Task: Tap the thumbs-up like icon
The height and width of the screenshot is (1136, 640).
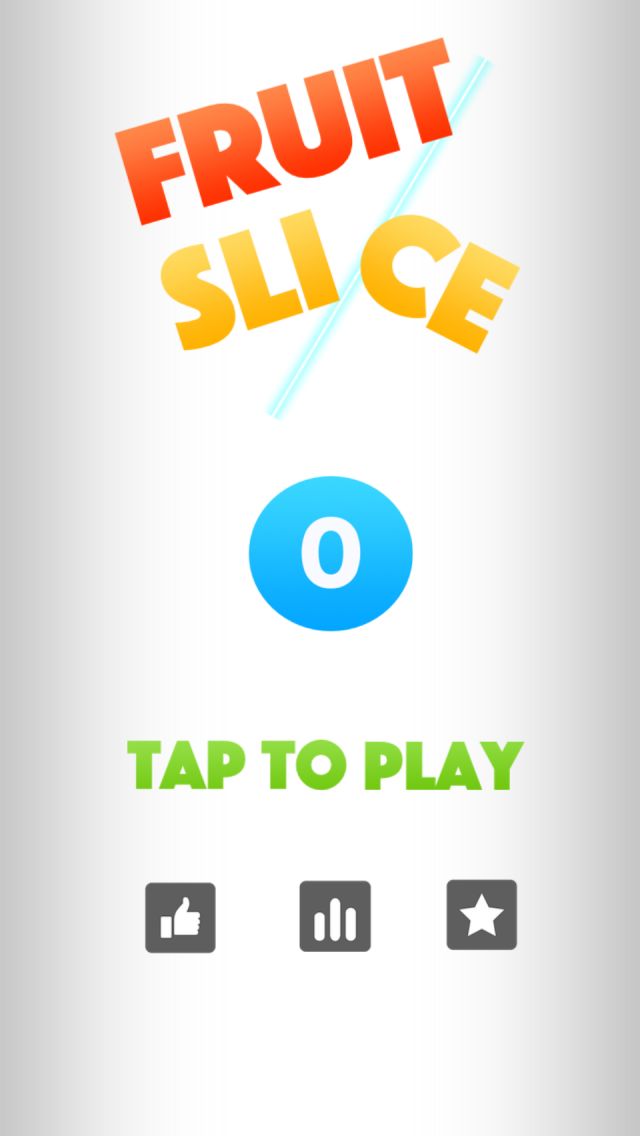Action: click(x=180, y=917)
